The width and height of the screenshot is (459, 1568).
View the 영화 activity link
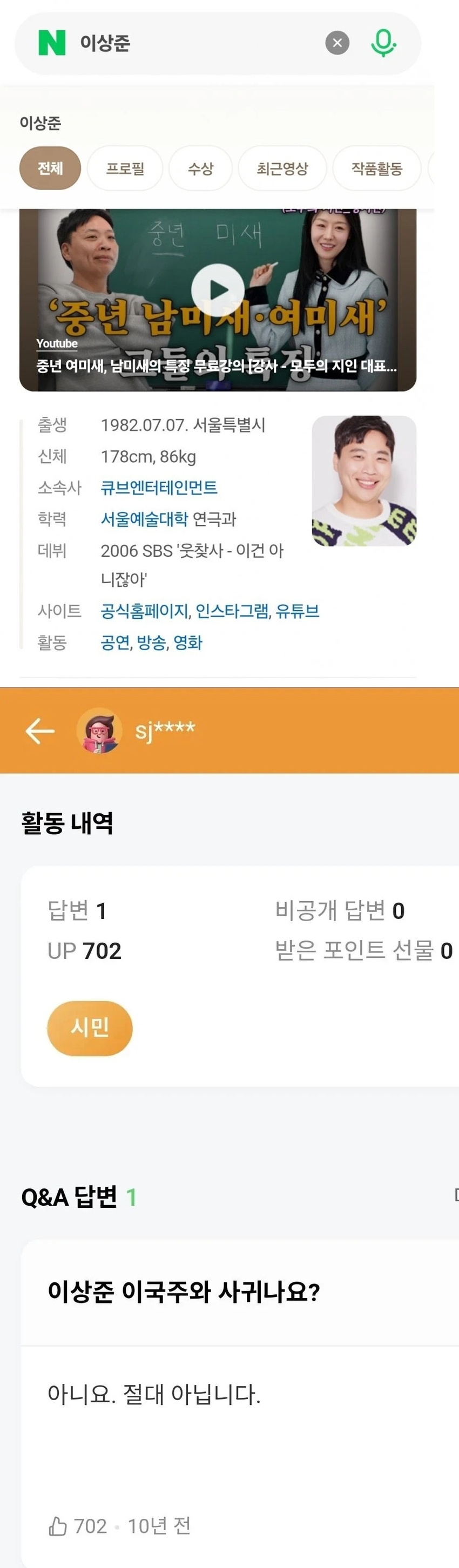coord(188,642)
